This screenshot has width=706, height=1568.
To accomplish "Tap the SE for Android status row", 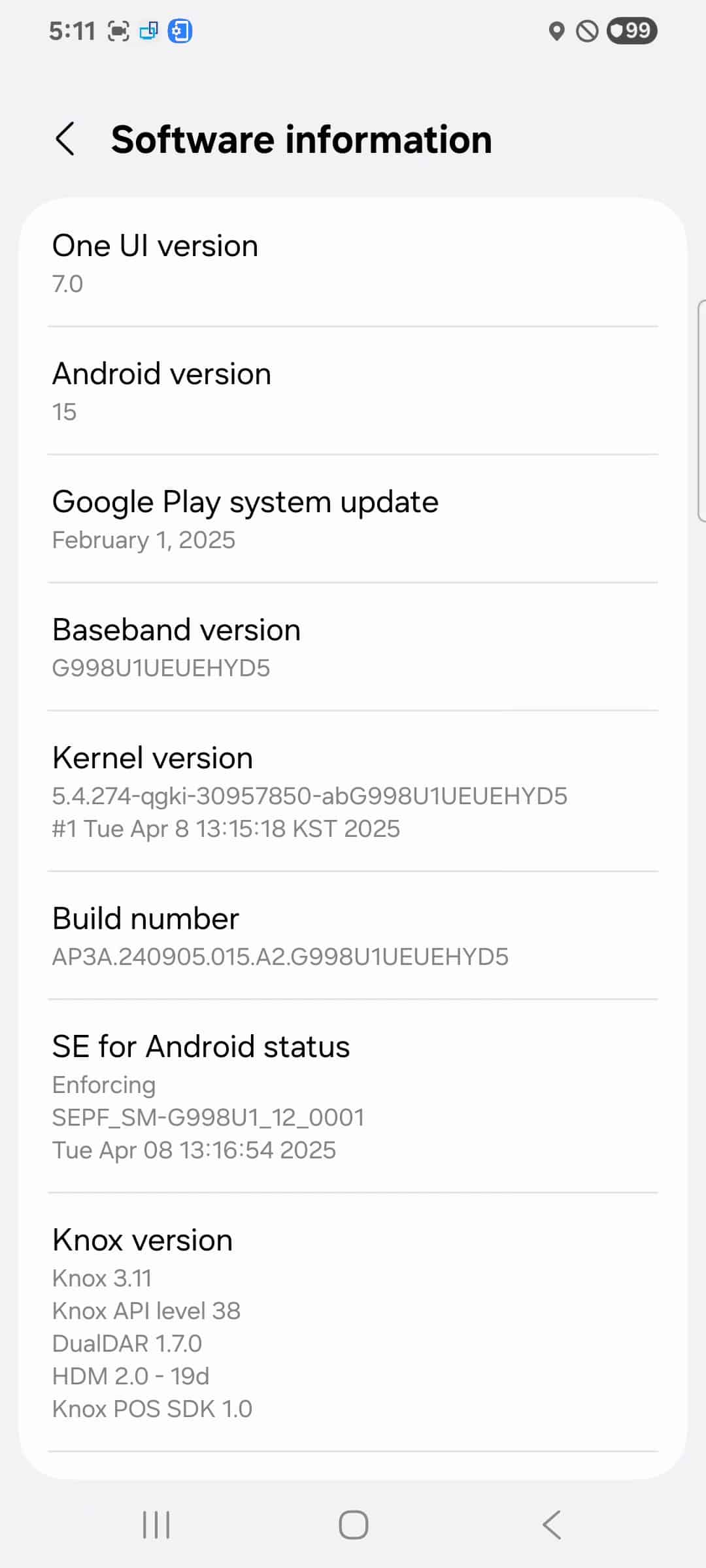I will tap(353, 1096).
